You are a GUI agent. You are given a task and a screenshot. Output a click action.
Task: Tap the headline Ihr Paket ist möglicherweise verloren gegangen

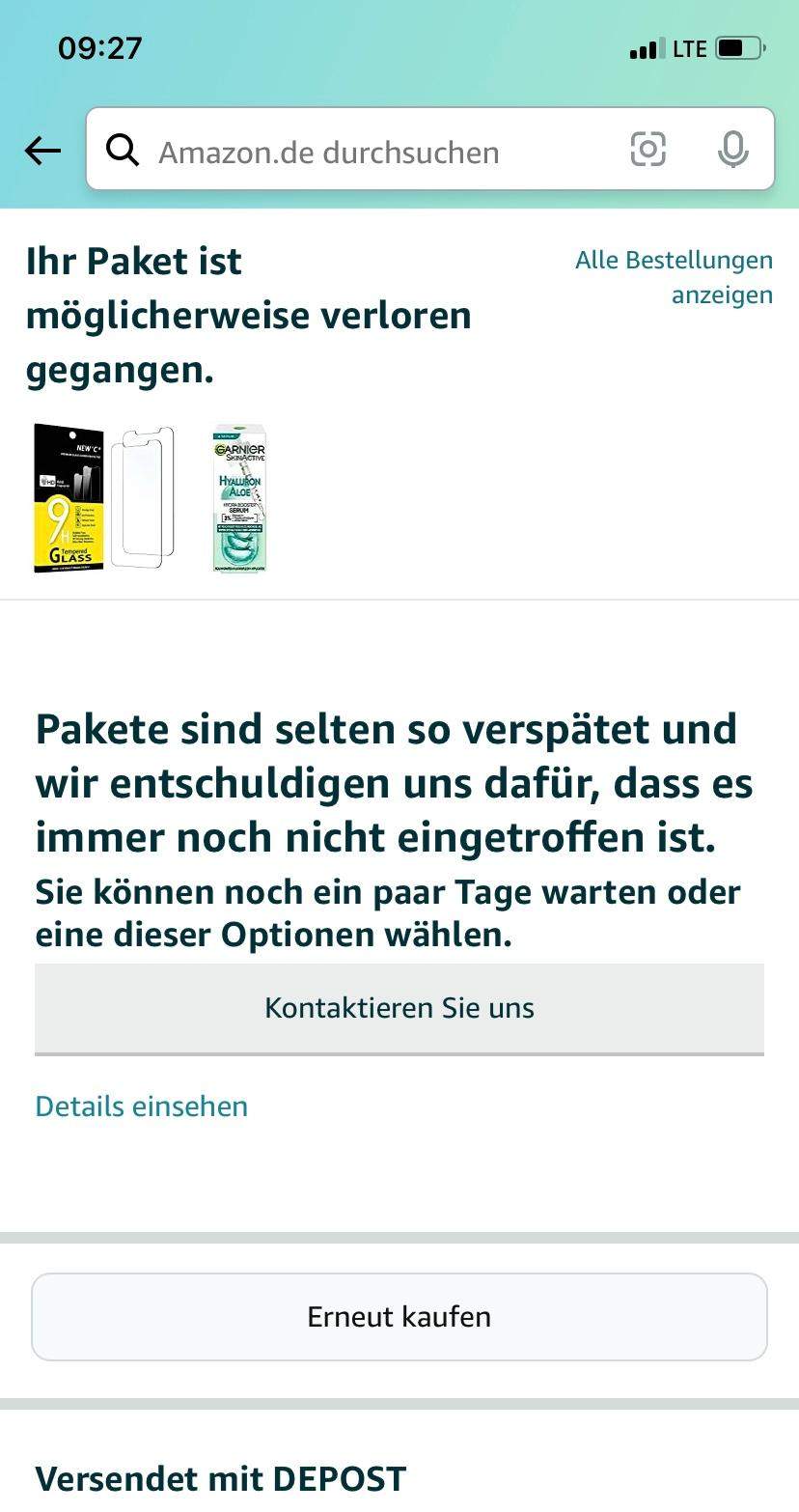(249, 313)
